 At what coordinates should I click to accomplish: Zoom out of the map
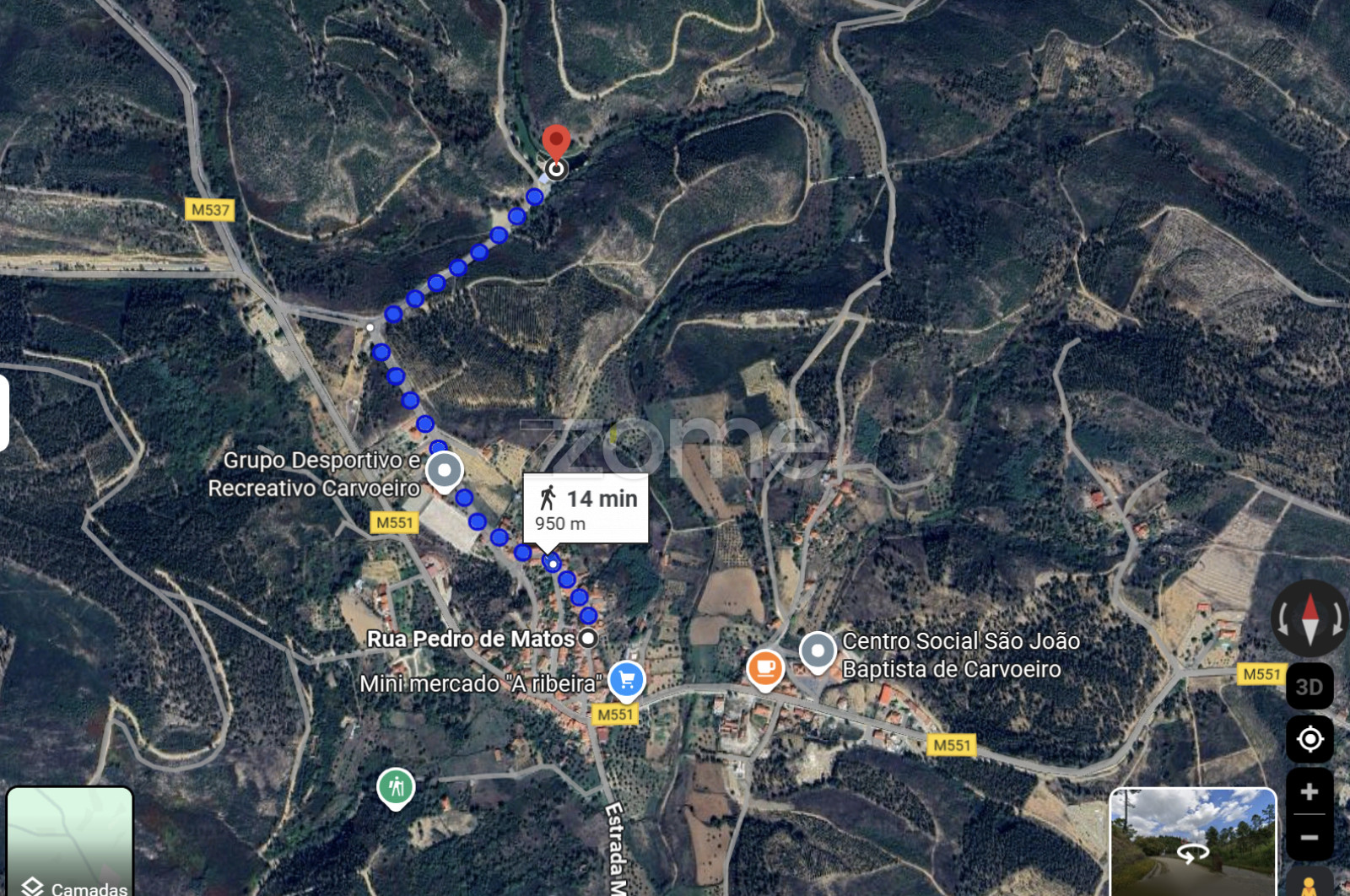tap(1309, 837)
